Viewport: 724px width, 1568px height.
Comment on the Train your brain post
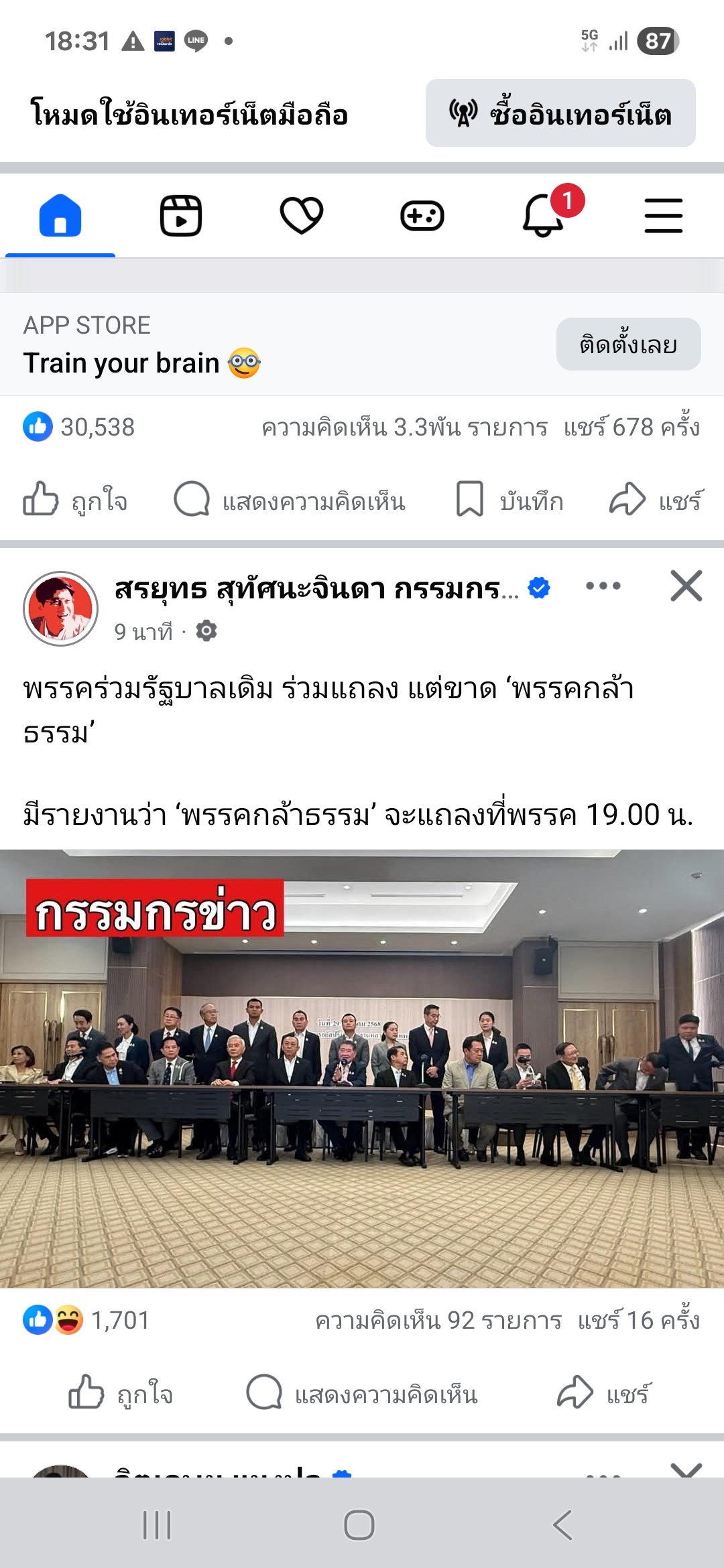pyautogui.click(x=290, y=501)
